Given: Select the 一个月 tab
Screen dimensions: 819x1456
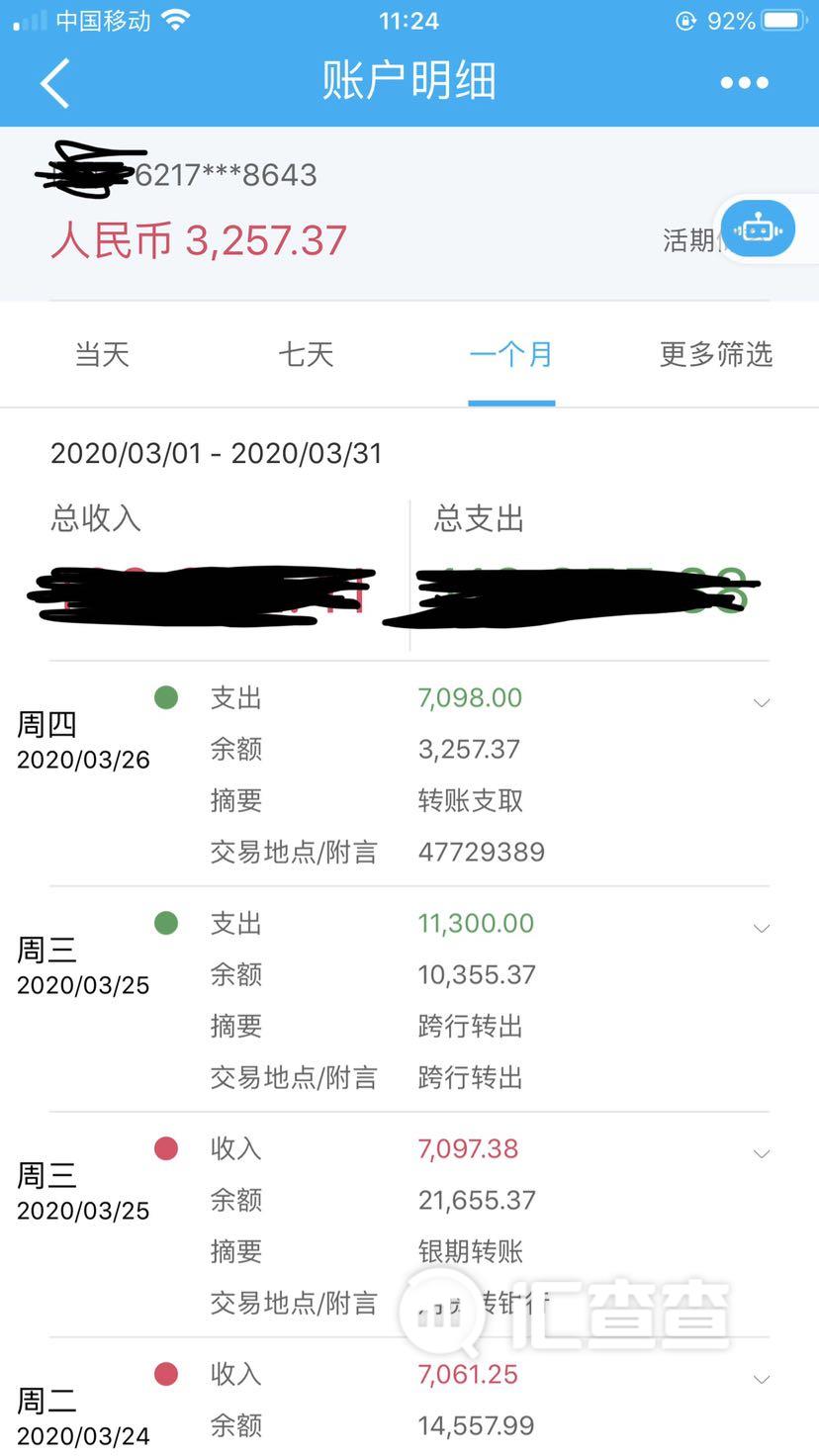Looking at the screenshot, I should pyautogui.click(x=511, y=354).
